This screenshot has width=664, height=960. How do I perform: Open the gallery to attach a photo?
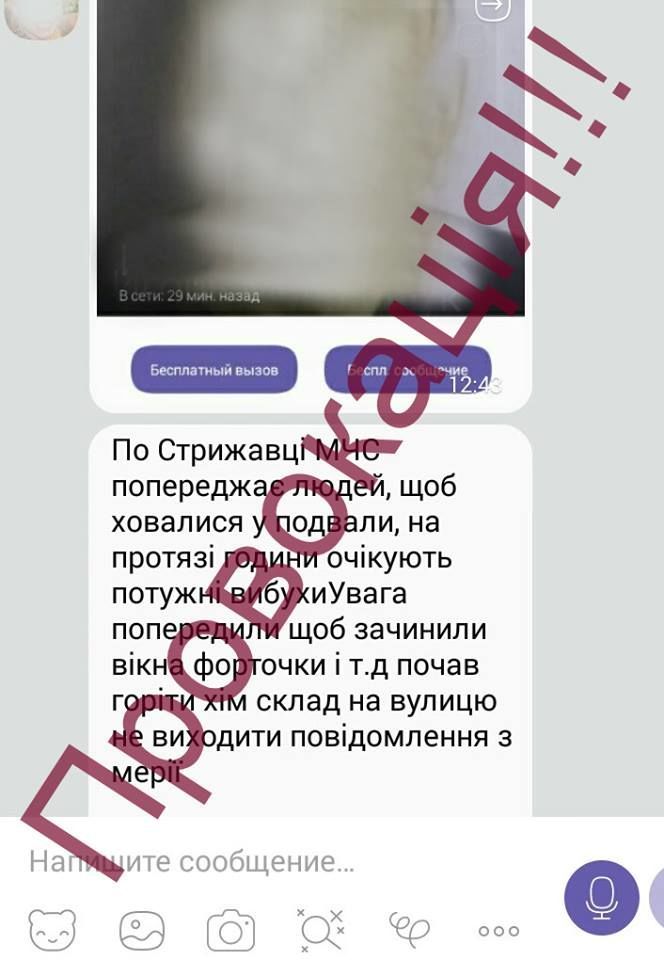point(141,930)
